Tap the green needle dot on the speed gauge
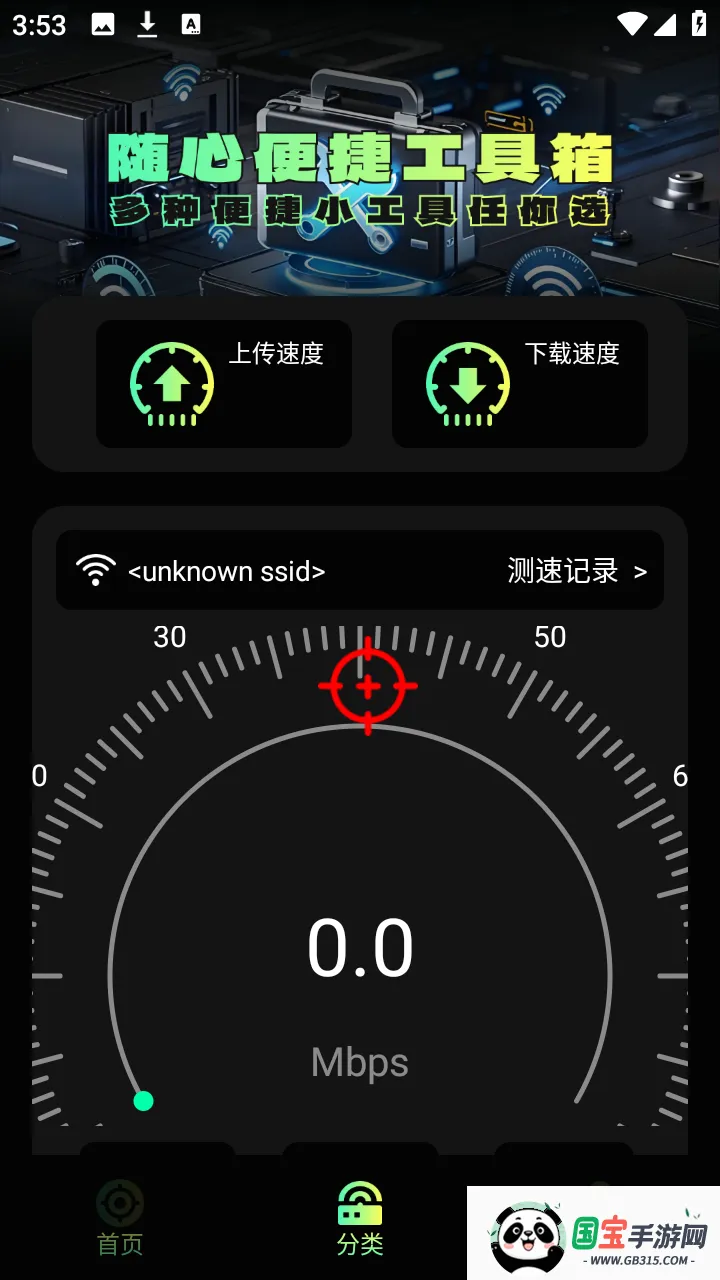This screenshot has width=720, height=1280. 143,1101
